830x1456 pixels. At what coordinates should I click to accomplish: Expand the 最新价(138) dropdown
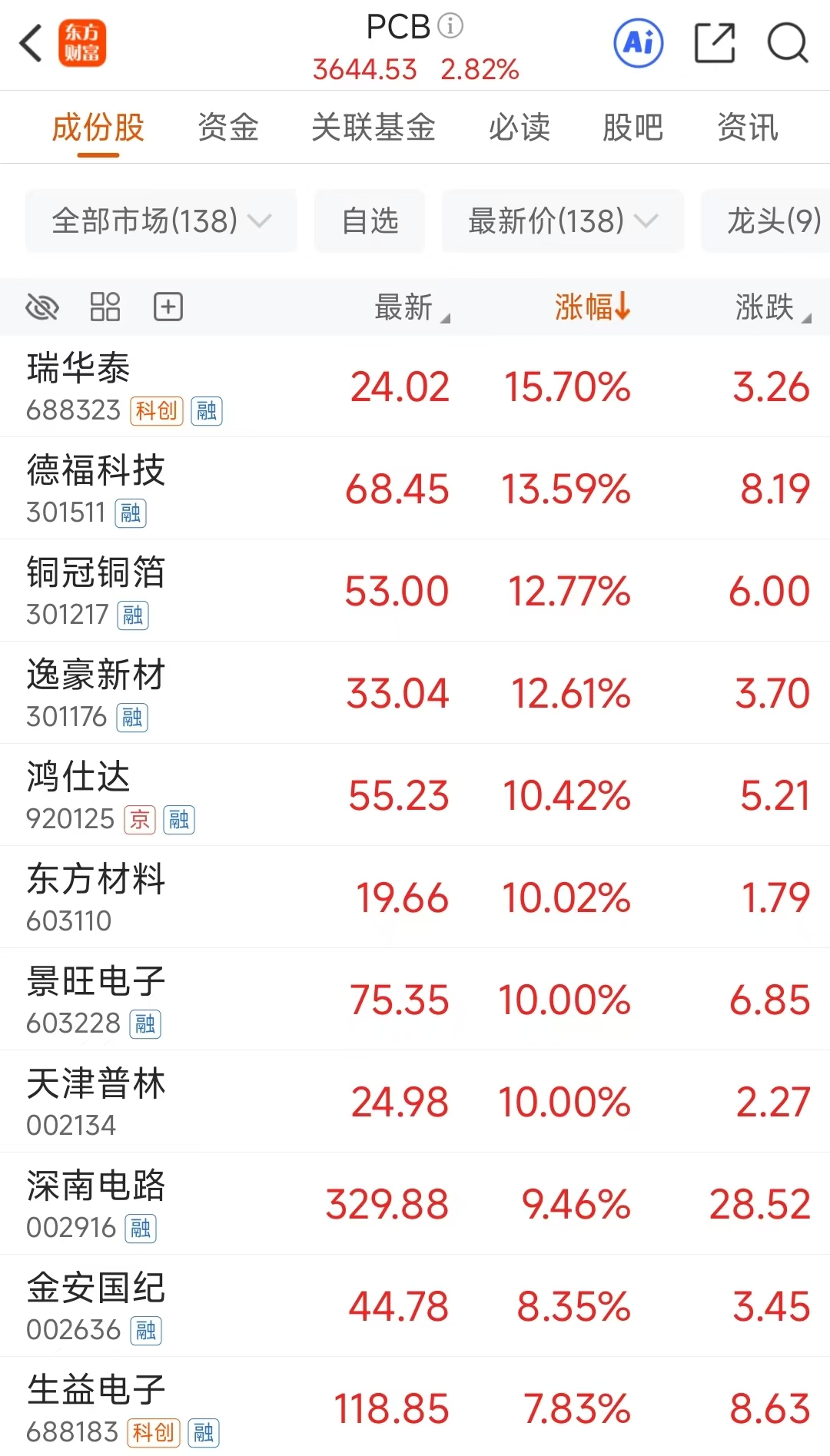click(x=563, y=221)
